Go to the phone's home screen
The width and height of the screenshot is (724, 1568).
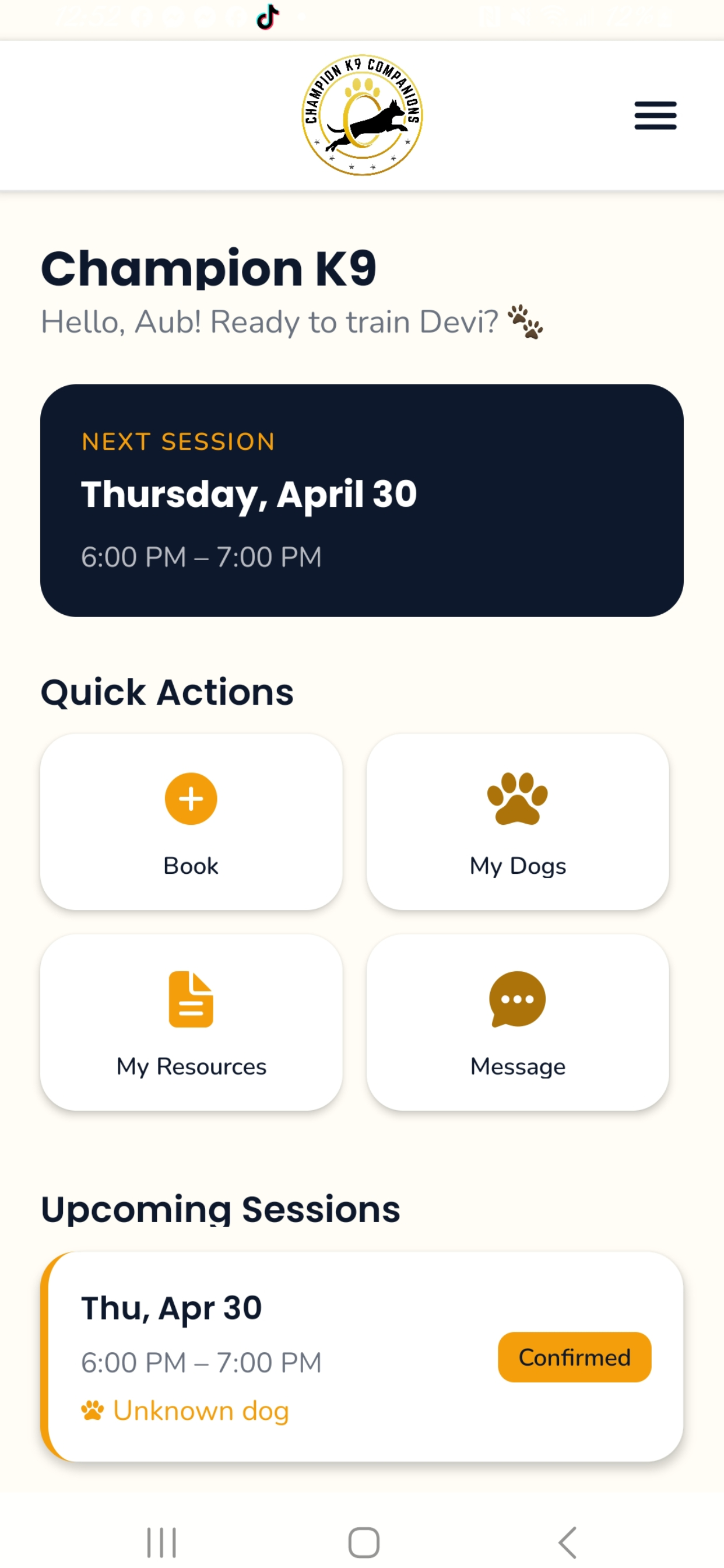click(x=364, y=1541)
